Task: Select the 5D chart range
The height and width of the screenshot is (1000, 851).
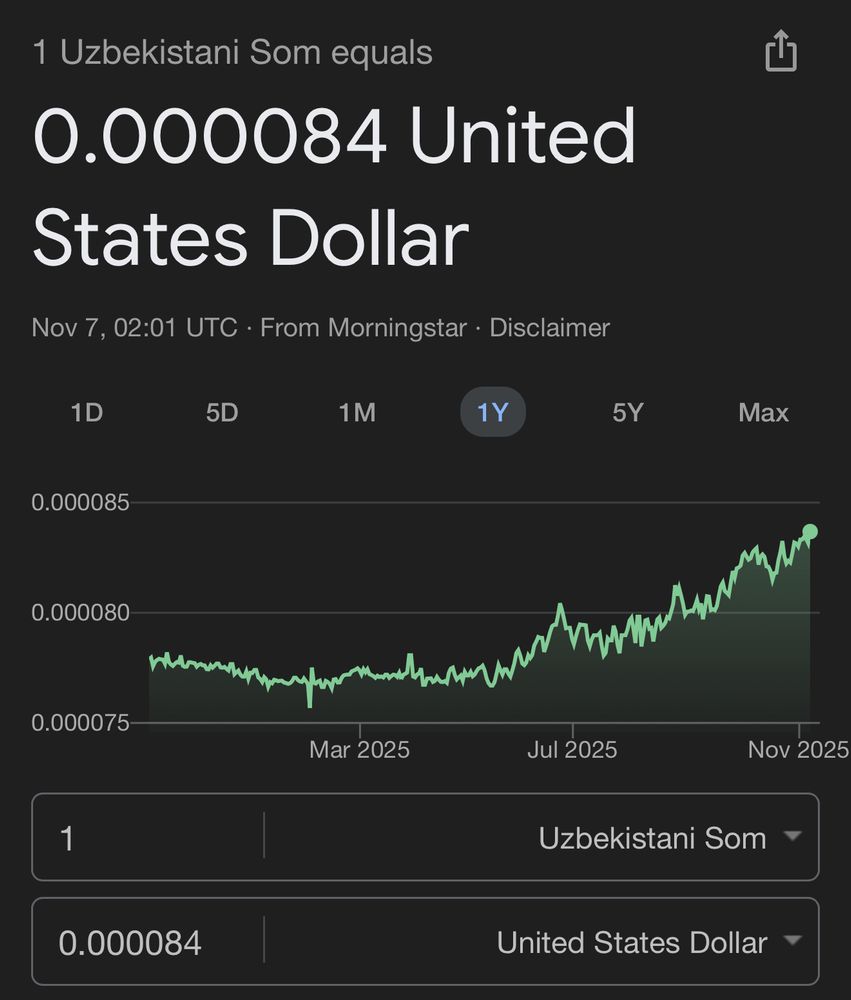Action: tap(222, 412)
